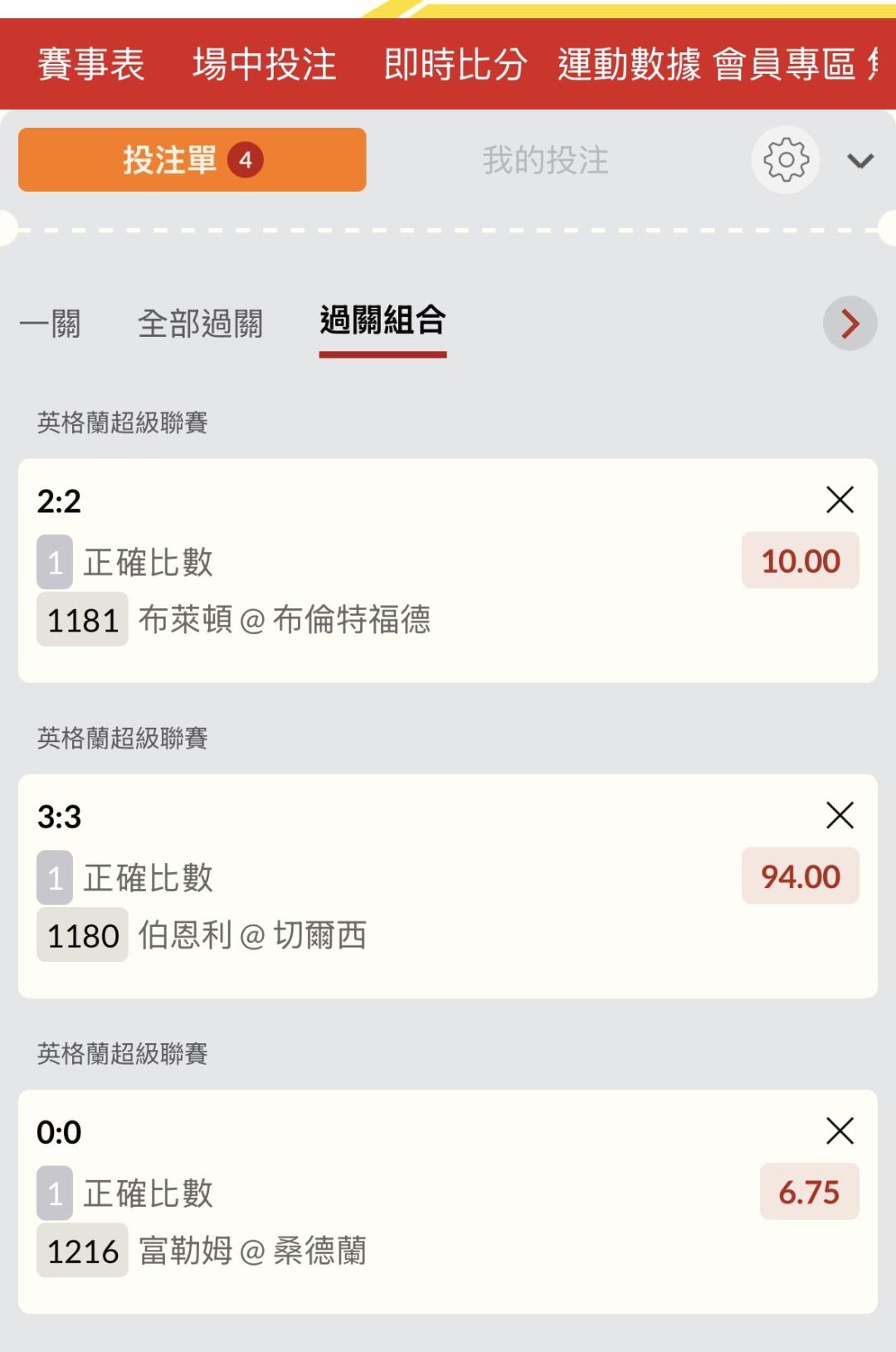Open bet slip settings gear
The image size is (896, 1352).
(786, 159)
